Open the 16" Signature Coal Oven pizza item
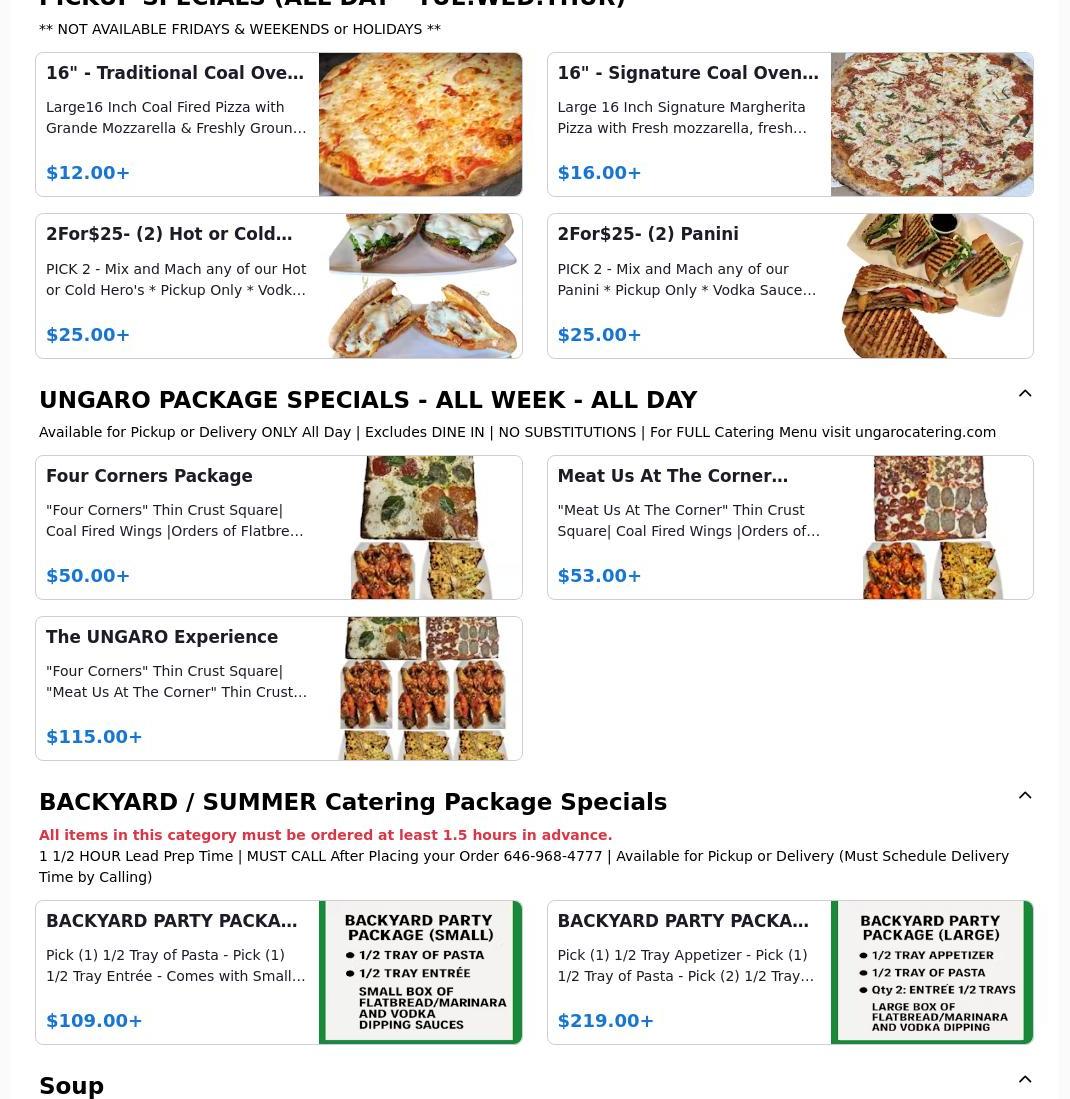 tap(789, 124)
